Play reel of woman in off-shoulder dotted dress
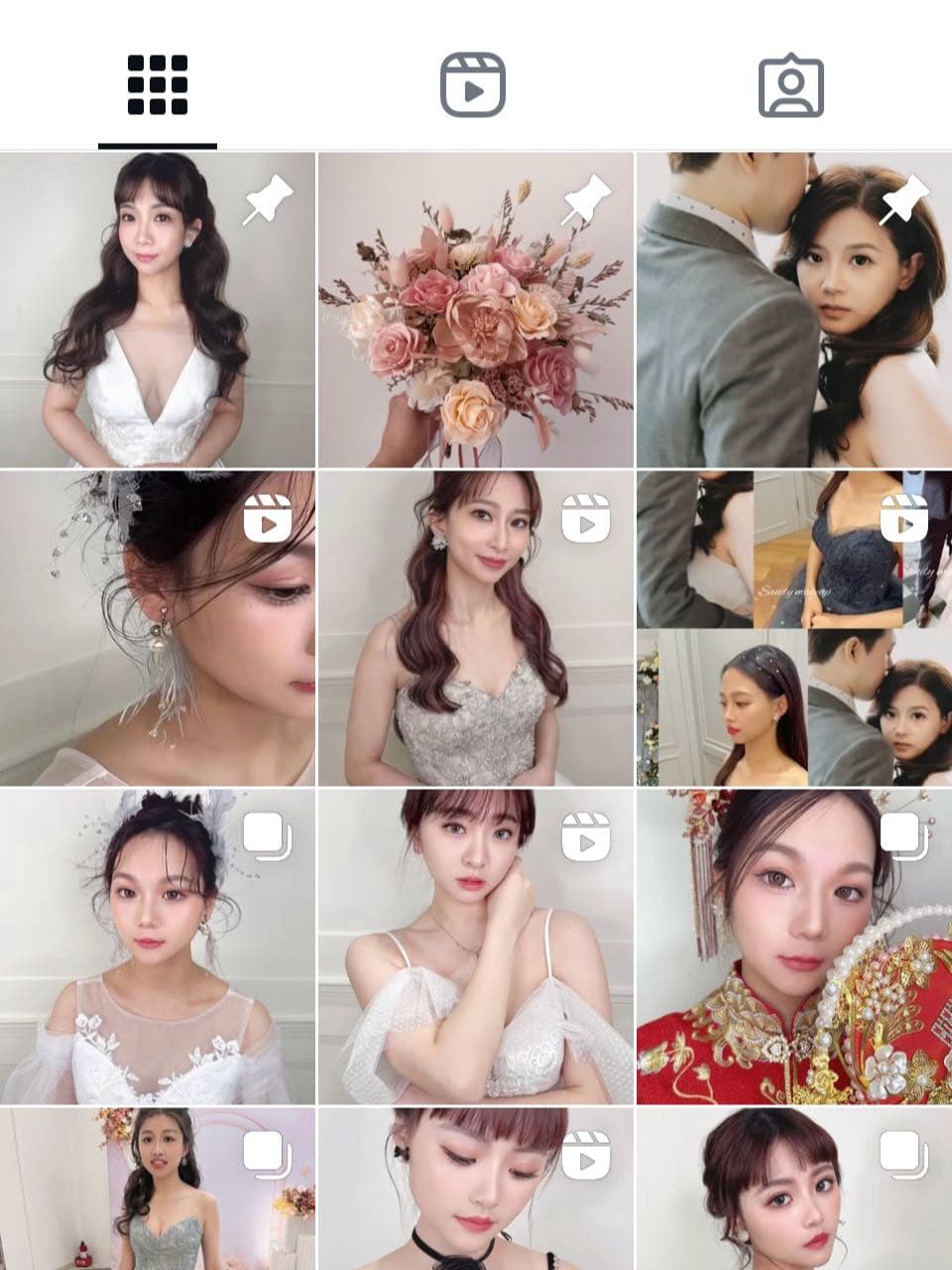The height and width of the screenshot is (1270, 952). click(x=475, y=947)
